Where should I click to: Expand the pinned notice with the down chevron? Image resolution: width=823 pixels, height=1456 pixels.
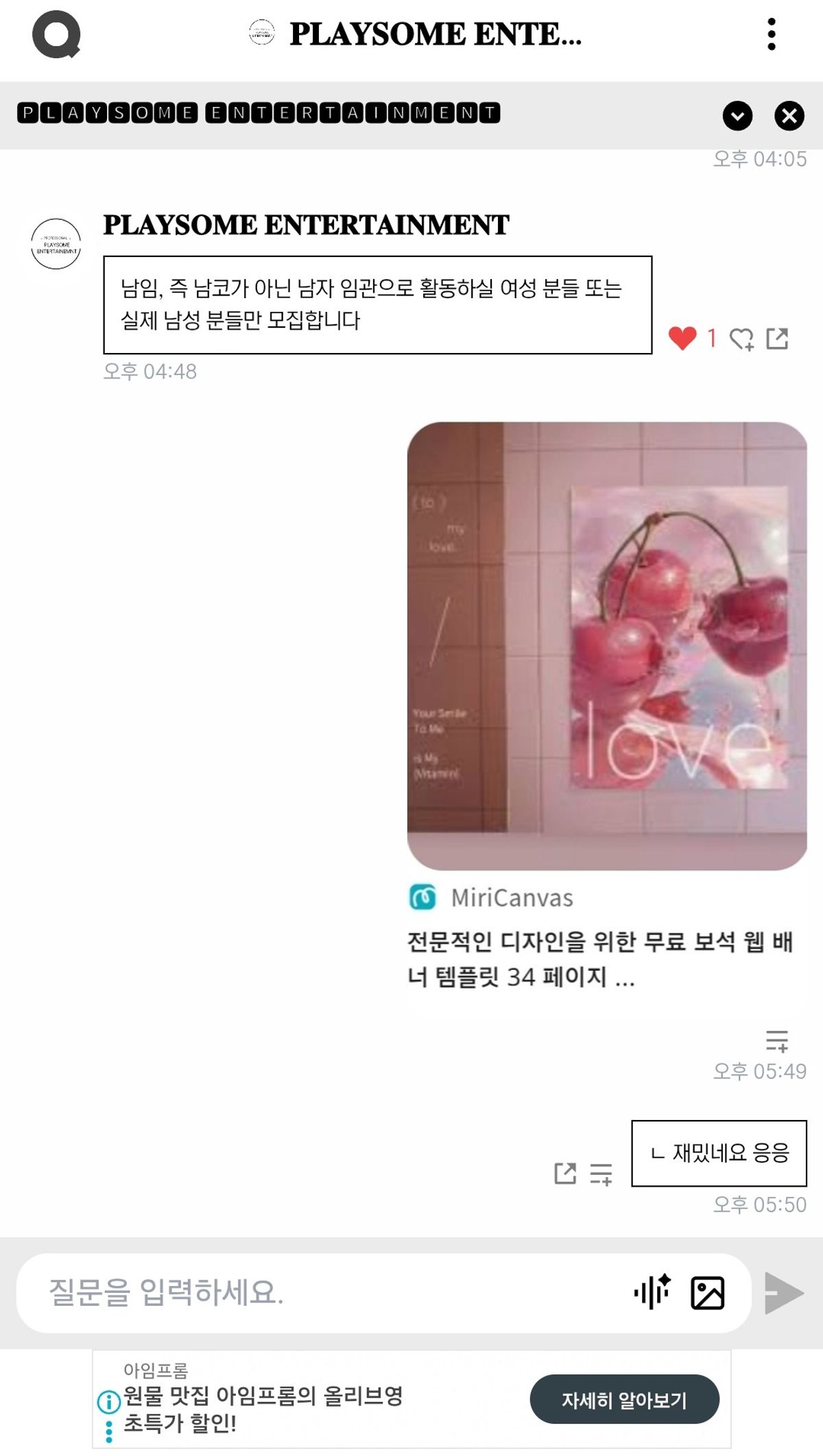coord(737,115)
